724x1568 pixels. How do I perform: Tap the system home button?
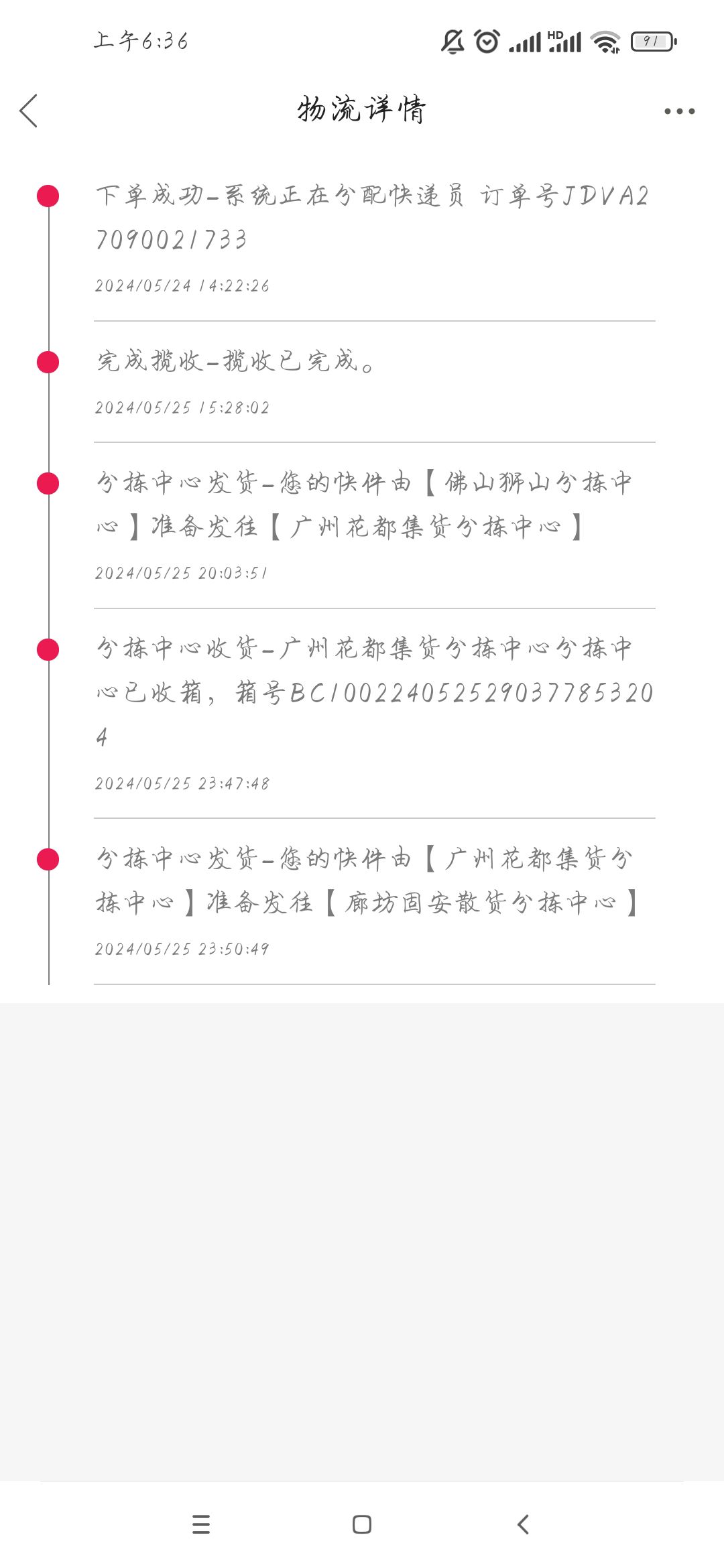tap(362, 1524)
